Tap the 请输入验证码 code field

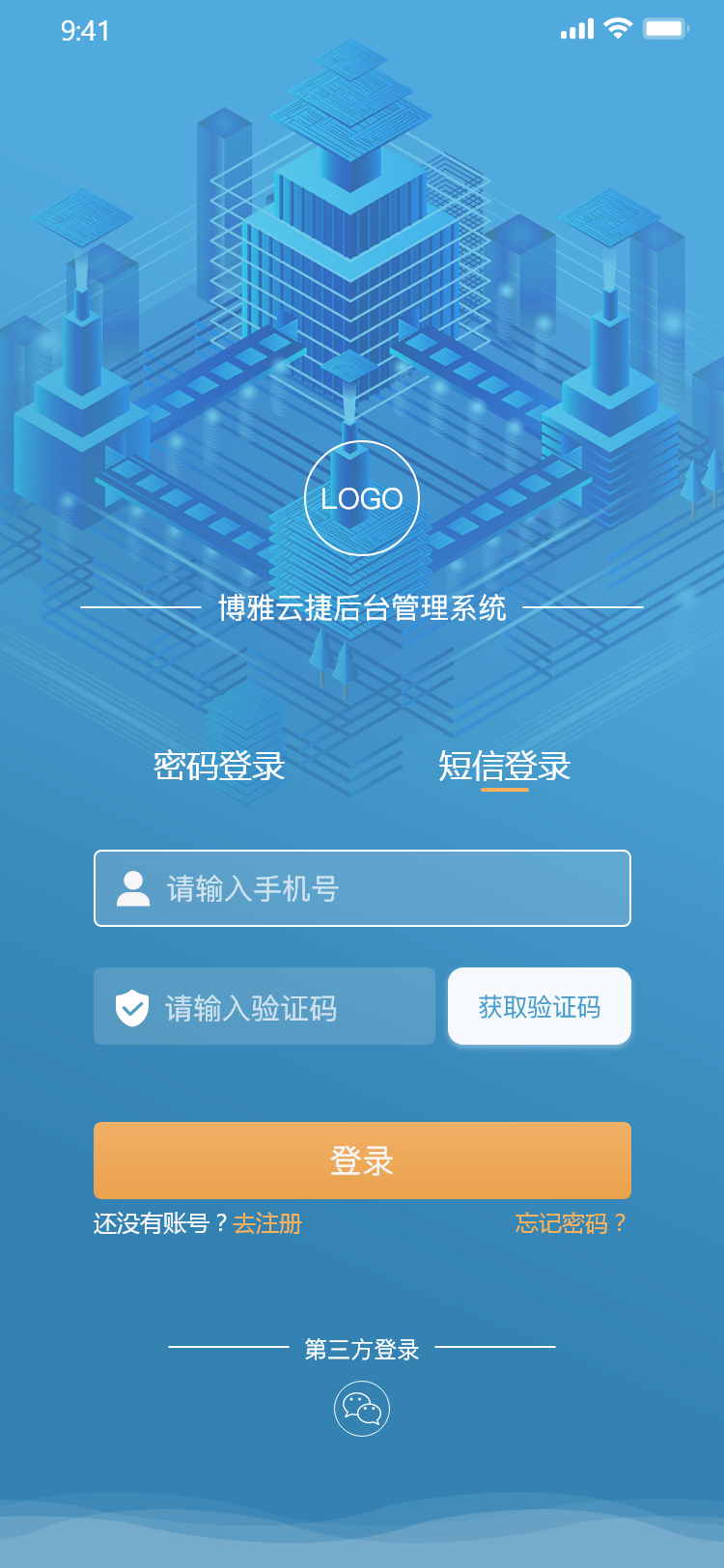coord(265,1007)
